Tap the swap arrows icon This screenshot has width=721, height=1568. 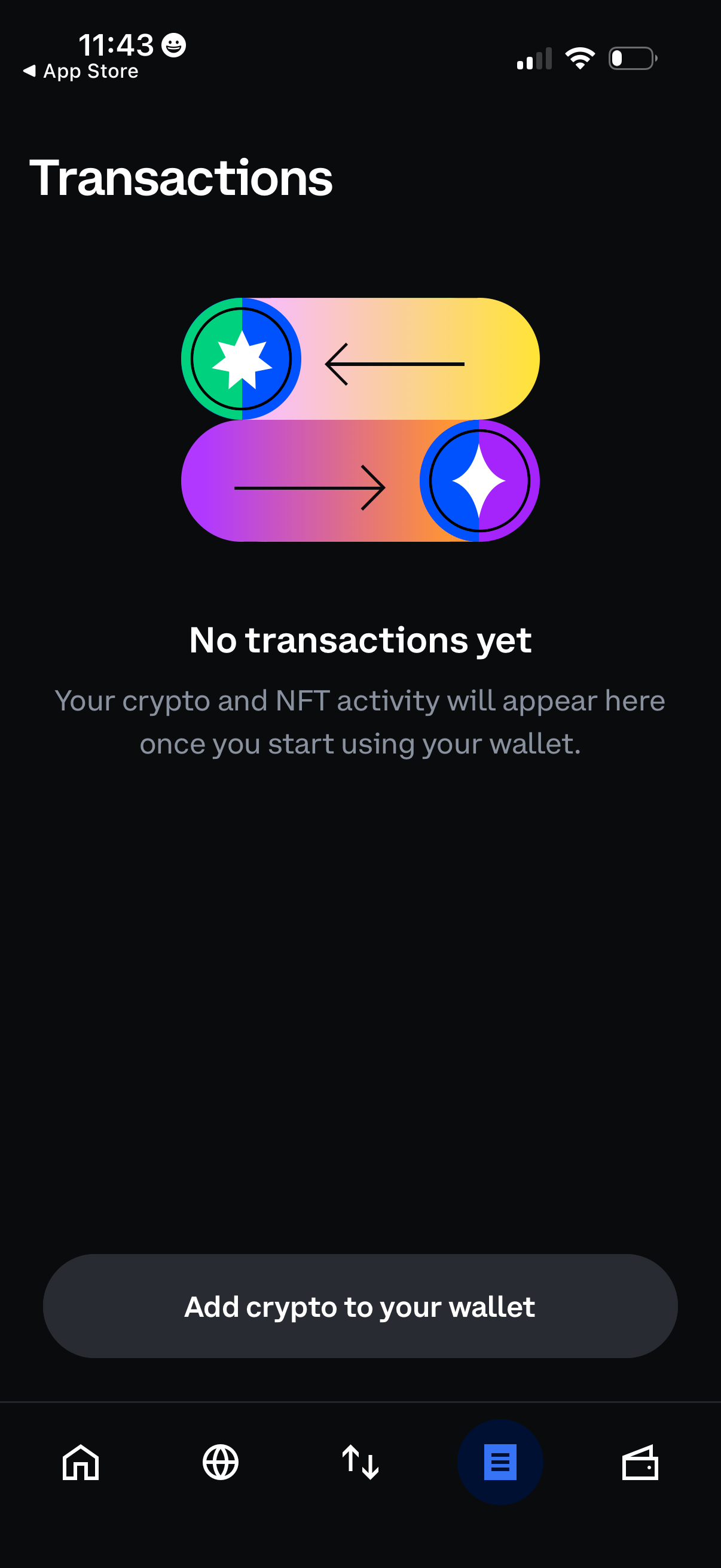pyautogui.click(x=360, y=1463)
